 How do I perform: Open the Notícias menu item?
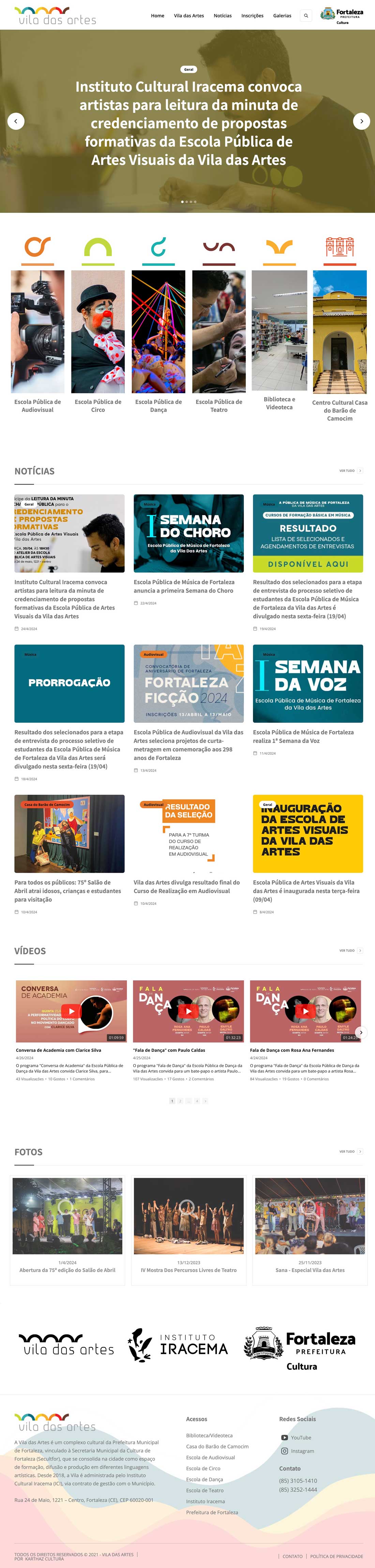coord(223,16)
